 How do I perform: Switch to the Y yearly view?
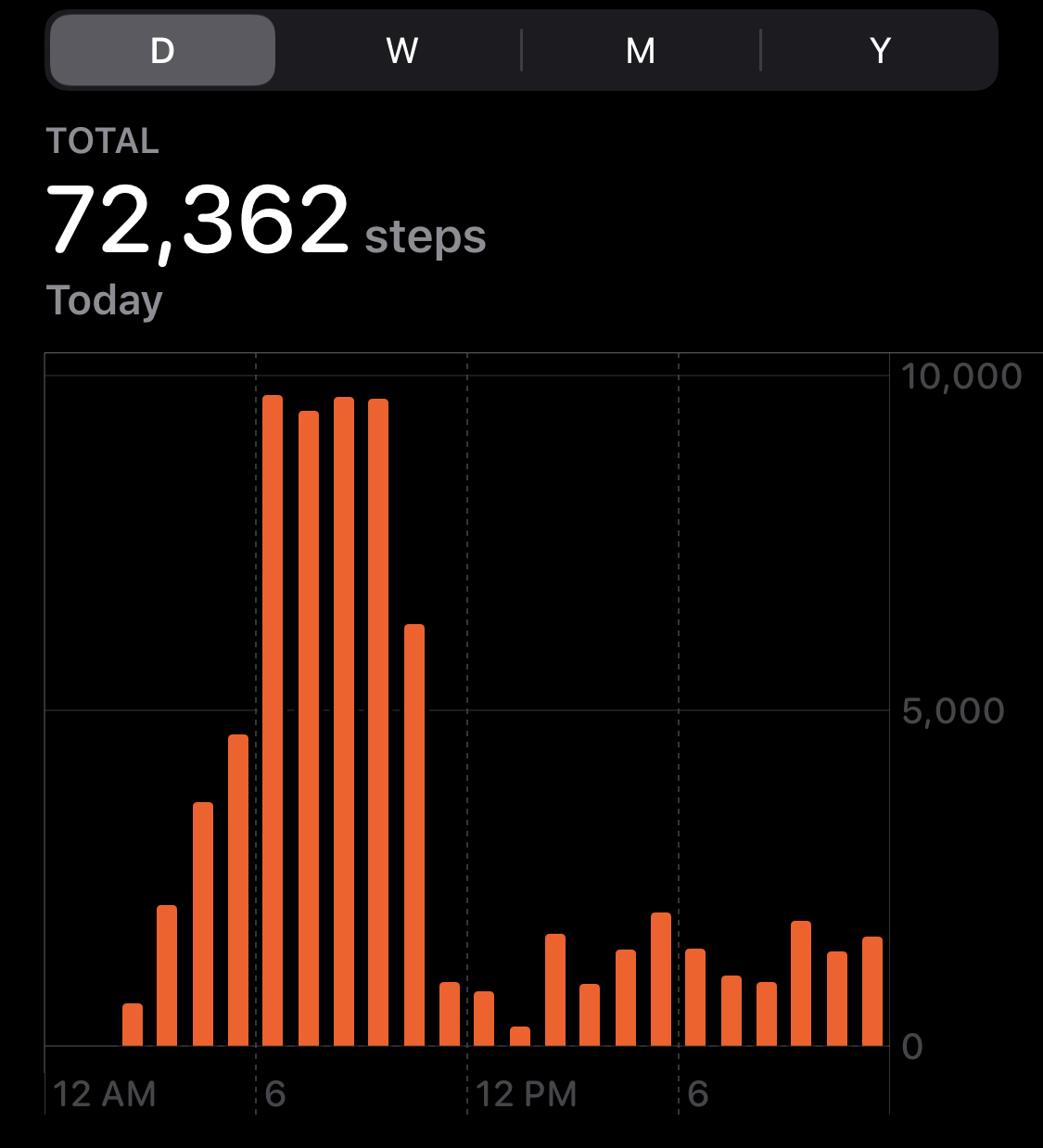point(880,50)
